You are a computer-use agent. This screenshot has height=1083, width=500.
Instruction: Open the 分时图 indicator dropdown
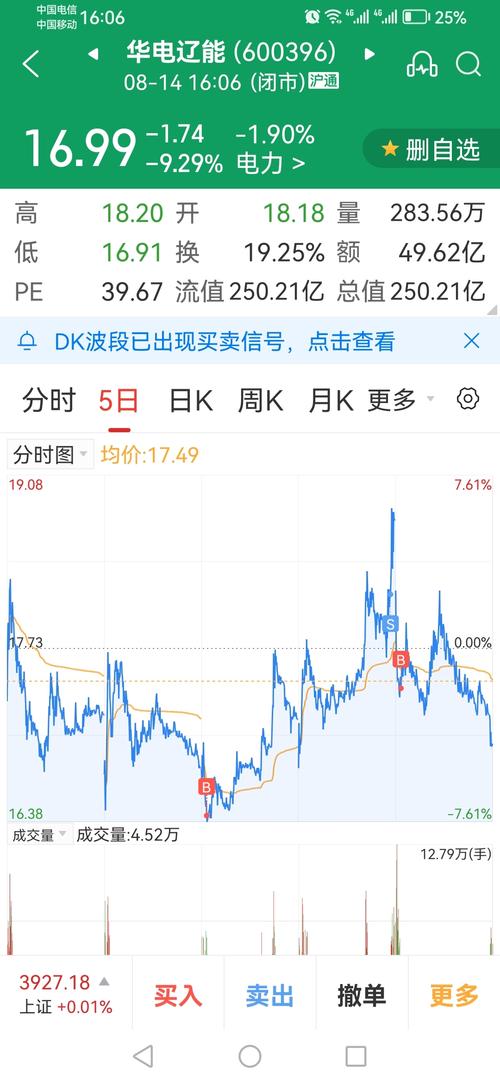(x=50, y=454)
